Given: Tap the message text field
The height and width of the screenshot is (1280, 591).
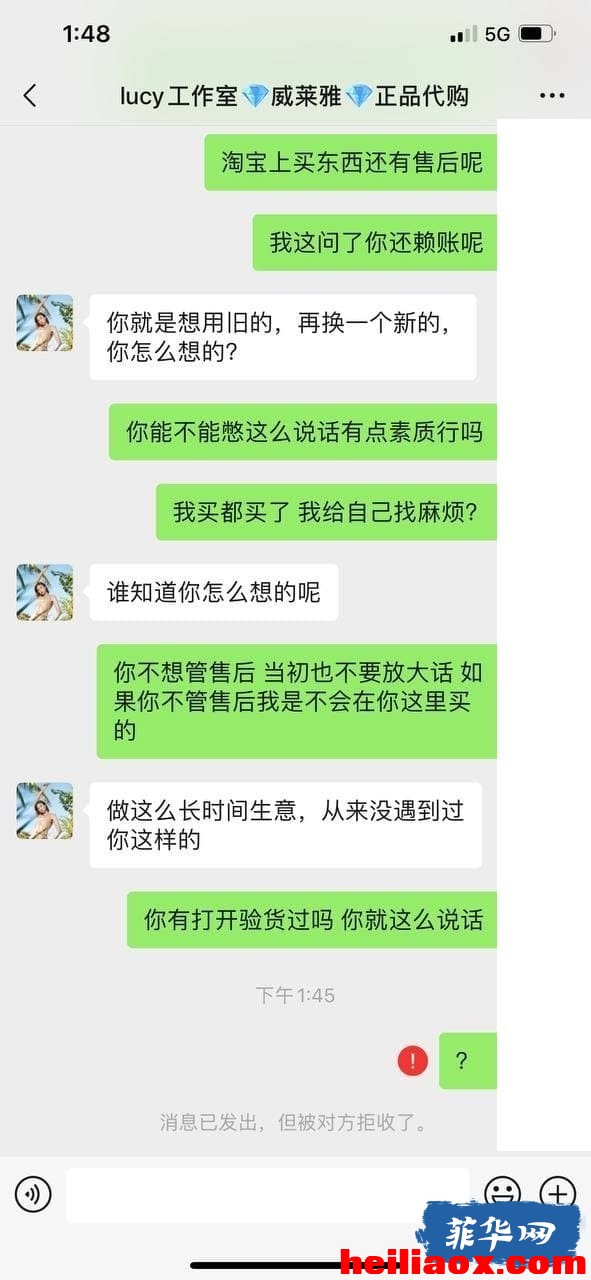Looking at the screenshot, I should coord(268,1195).
